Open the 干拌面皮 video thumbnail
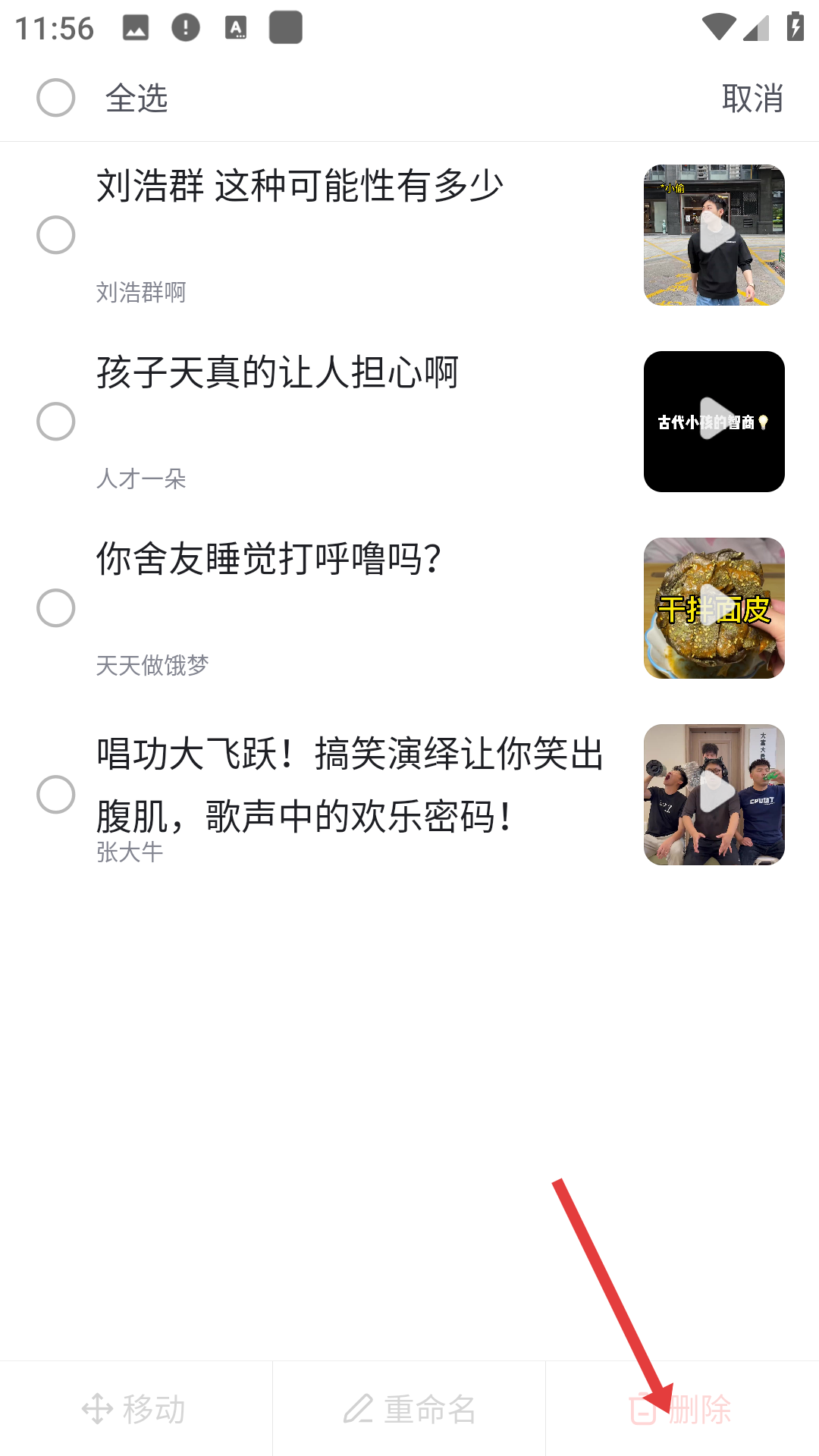Viewport: 819px width, 1456px height. click(x=714, y=608)
